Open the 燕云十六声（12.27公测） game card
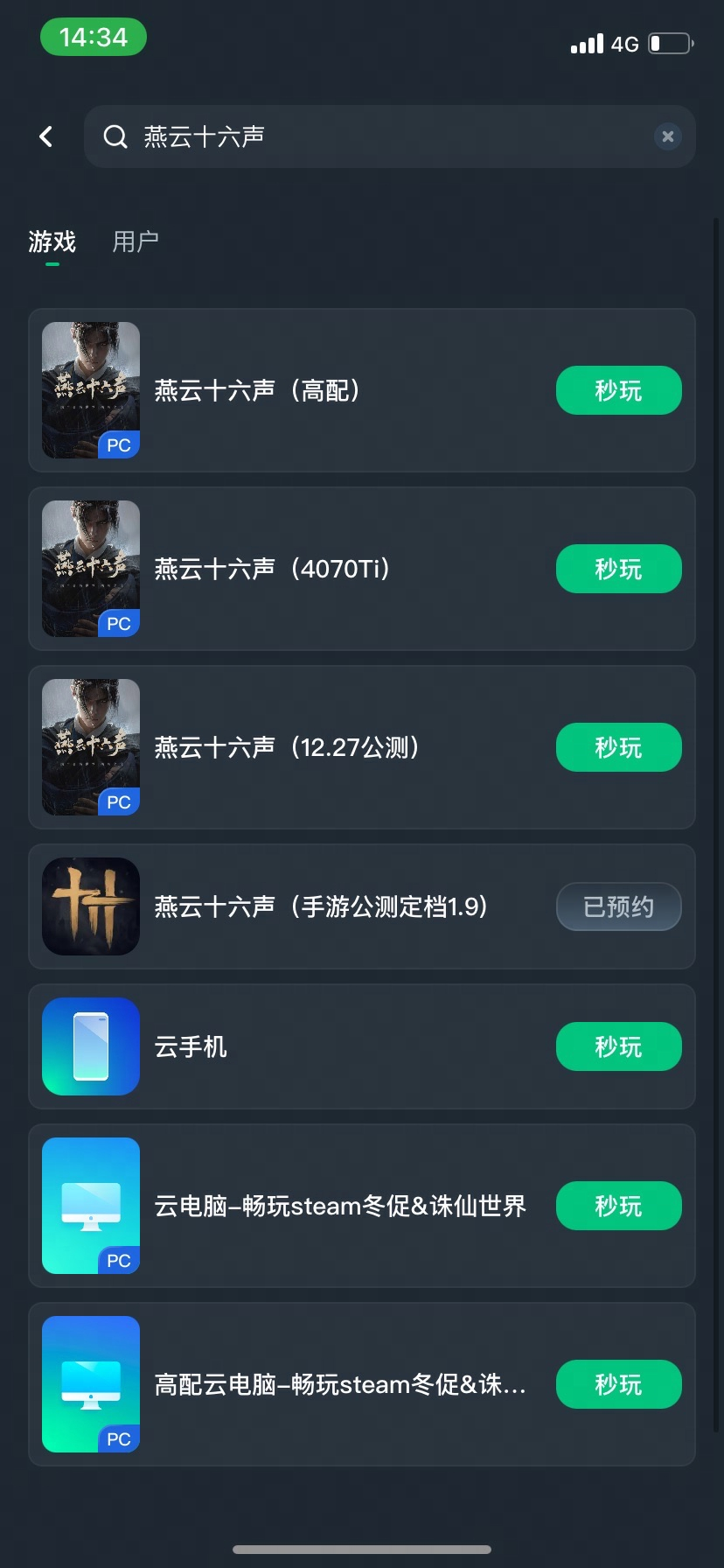This screenshot has height=1568, width=724. [362, 747]
